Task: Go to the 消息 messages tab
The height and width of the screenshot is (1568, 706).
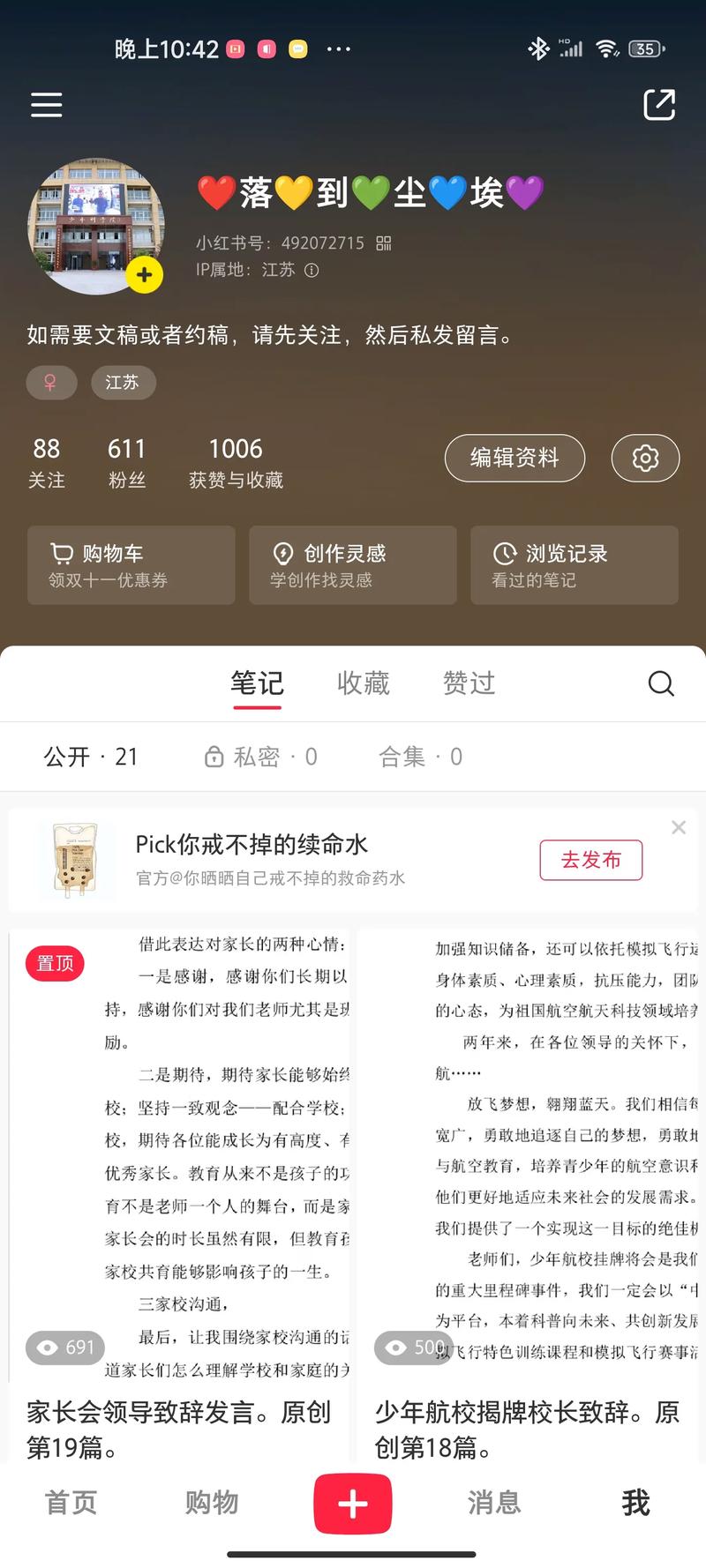Action: [x=493, y=1504]
